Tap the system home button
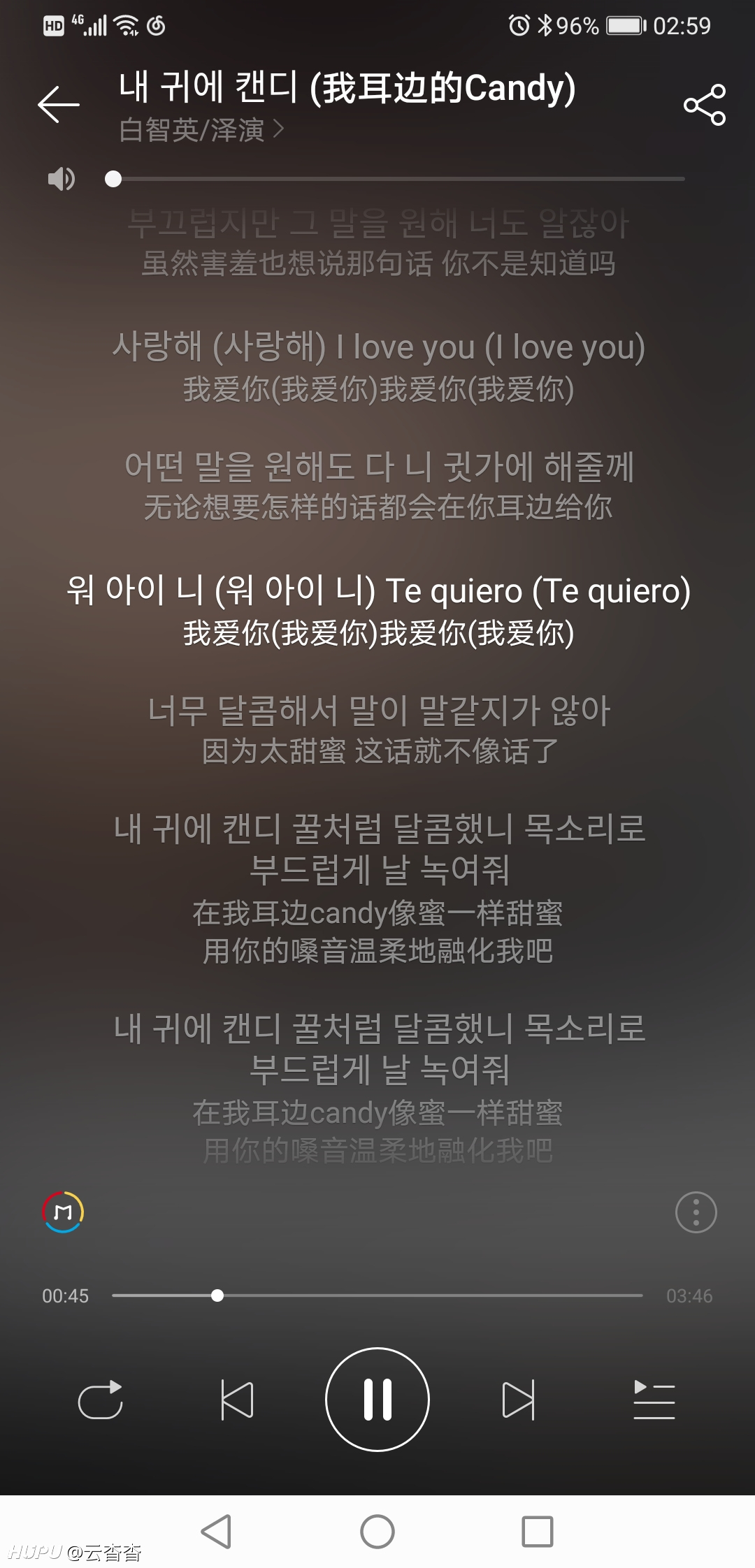 point(377,1532)
